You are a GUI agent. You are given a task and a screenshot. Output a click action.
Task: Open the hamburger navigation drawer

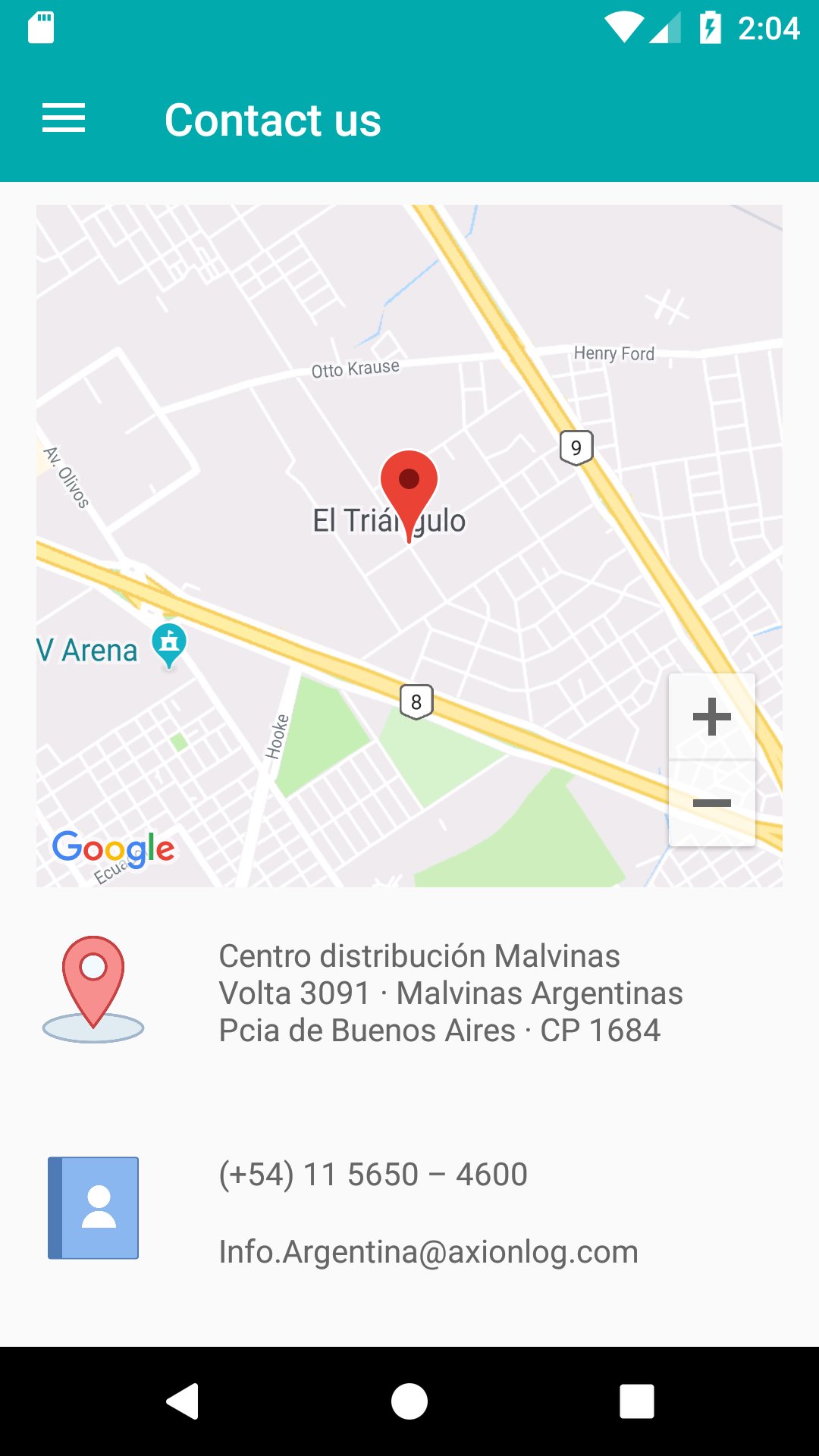(x=64, y=119)
